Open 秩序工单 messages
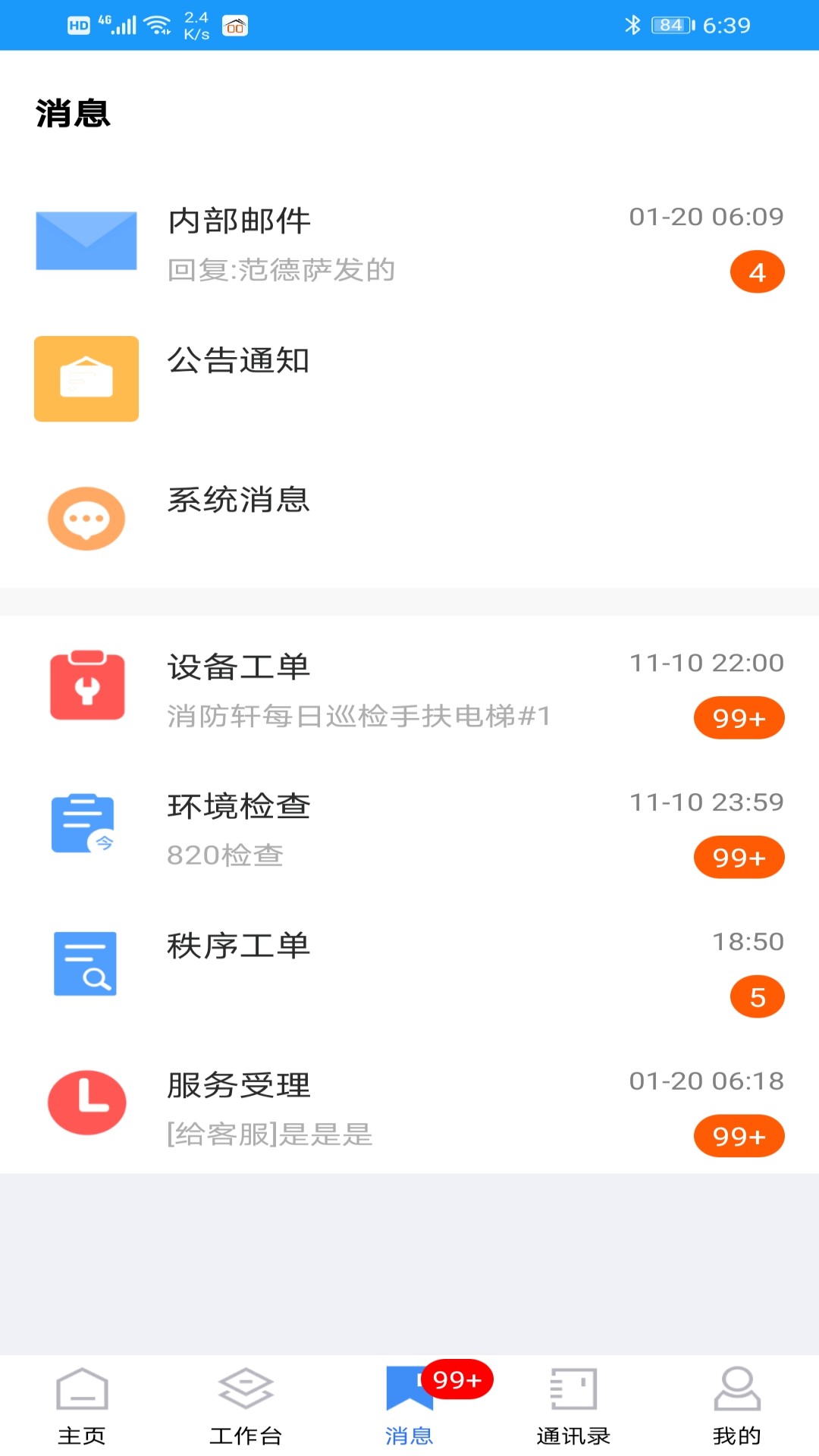Image resolution: width=819 pixels, height=1456 pixels. pos(409,968)
